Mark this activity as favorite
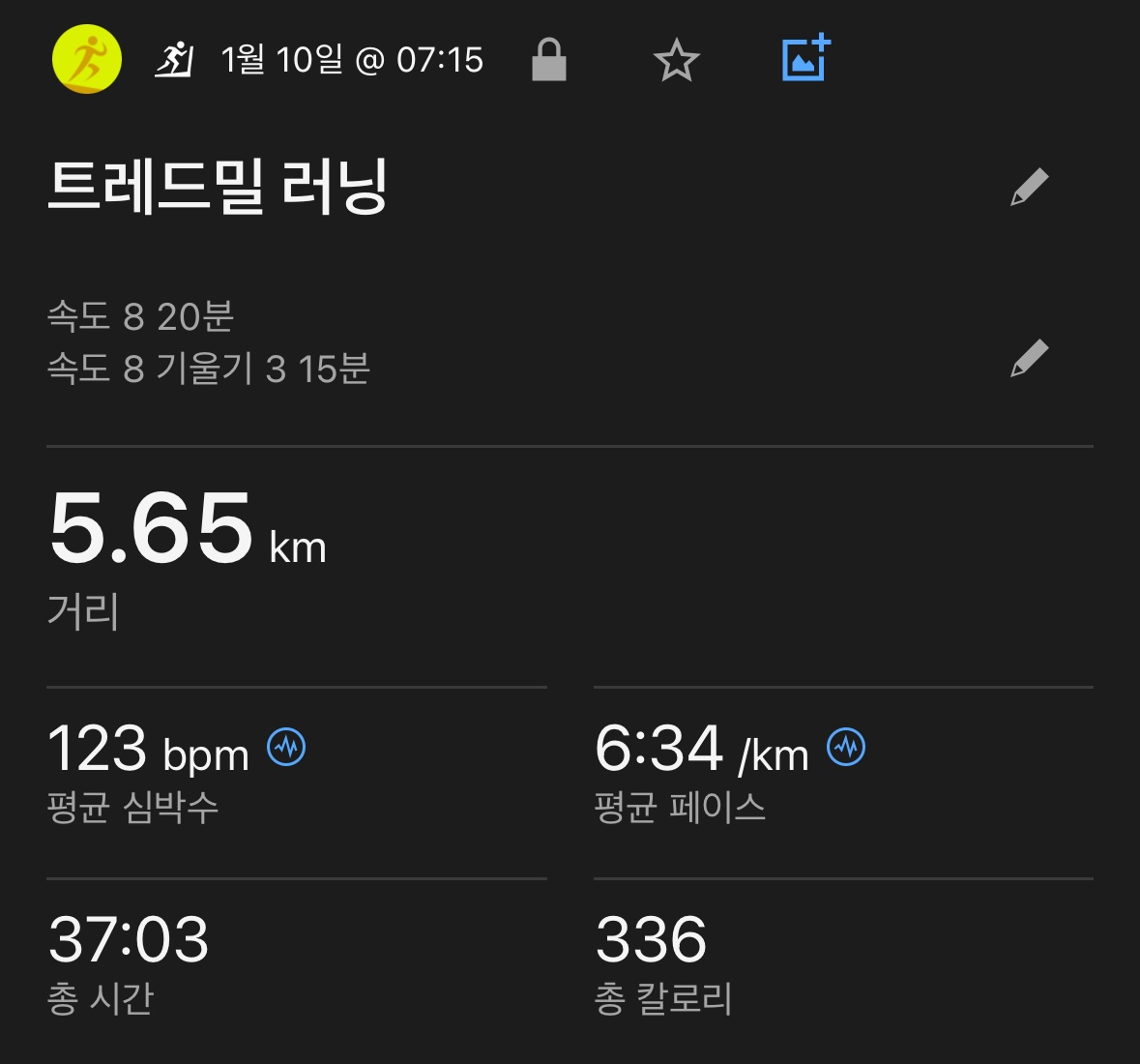1140x1064 pixels. pyautogui.click(x=676, y=61)
